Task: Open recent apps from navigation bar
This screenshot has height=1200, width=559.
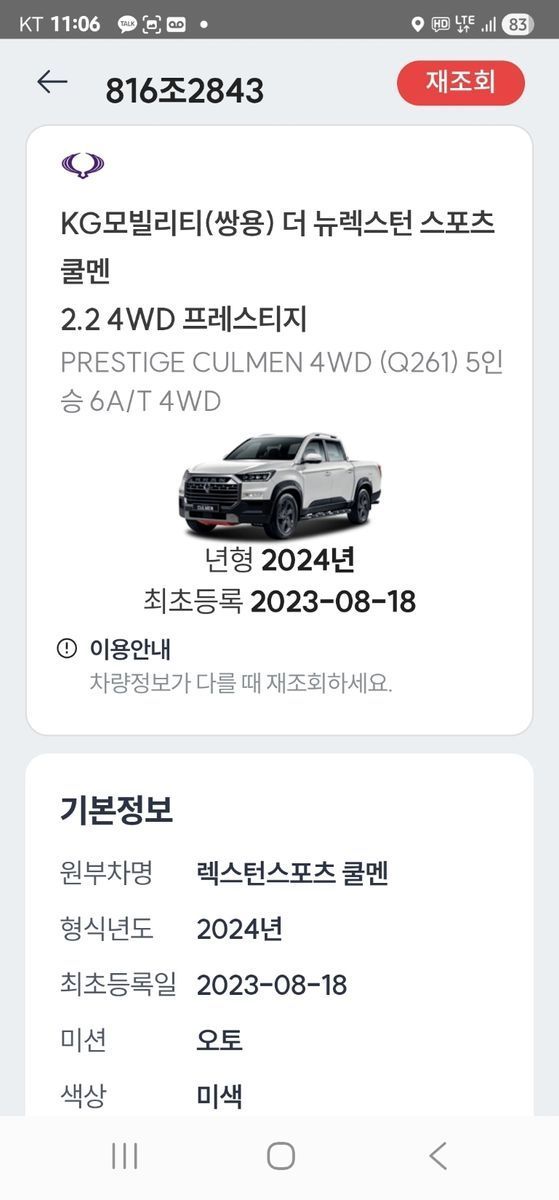Action: click(x=125, y=1156)
